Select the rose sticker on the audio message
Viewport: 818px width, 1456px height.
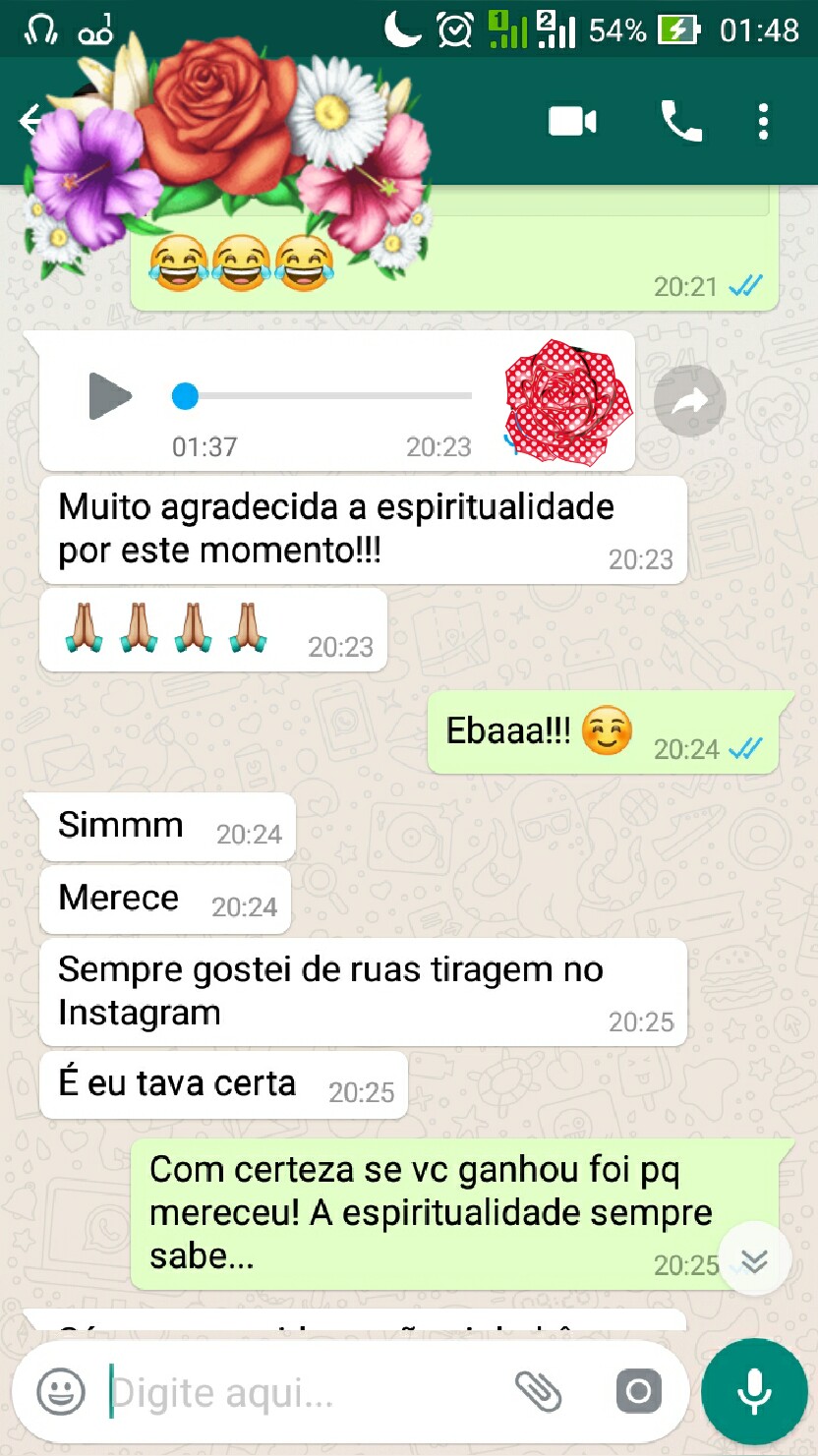[x=565, y=399]
